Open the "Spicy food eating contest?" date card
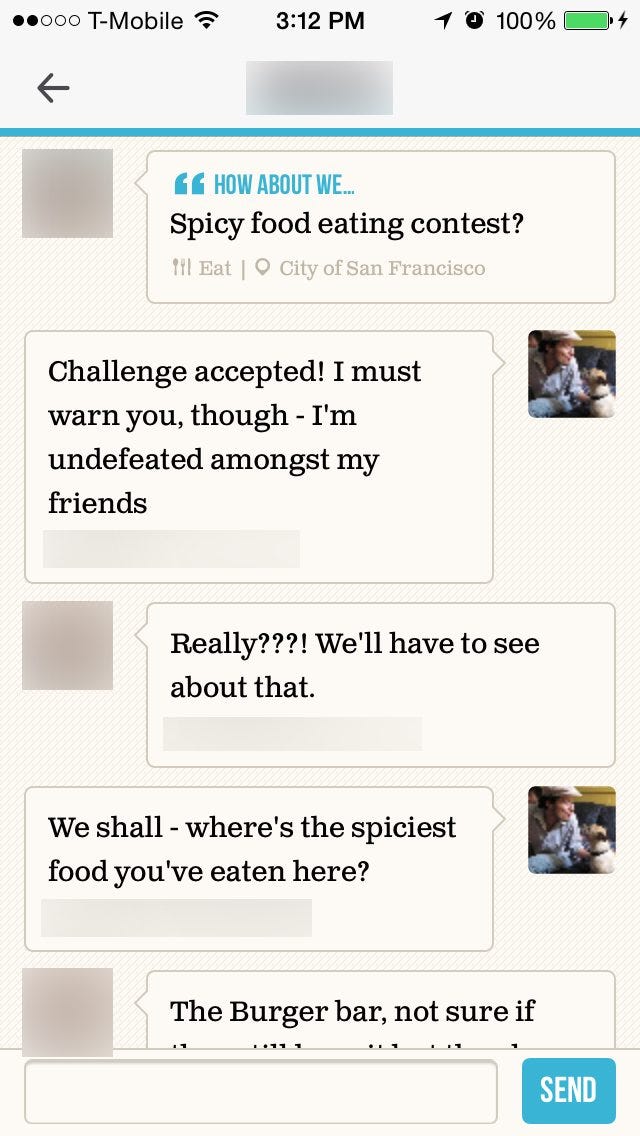 [x=380, y=227]
